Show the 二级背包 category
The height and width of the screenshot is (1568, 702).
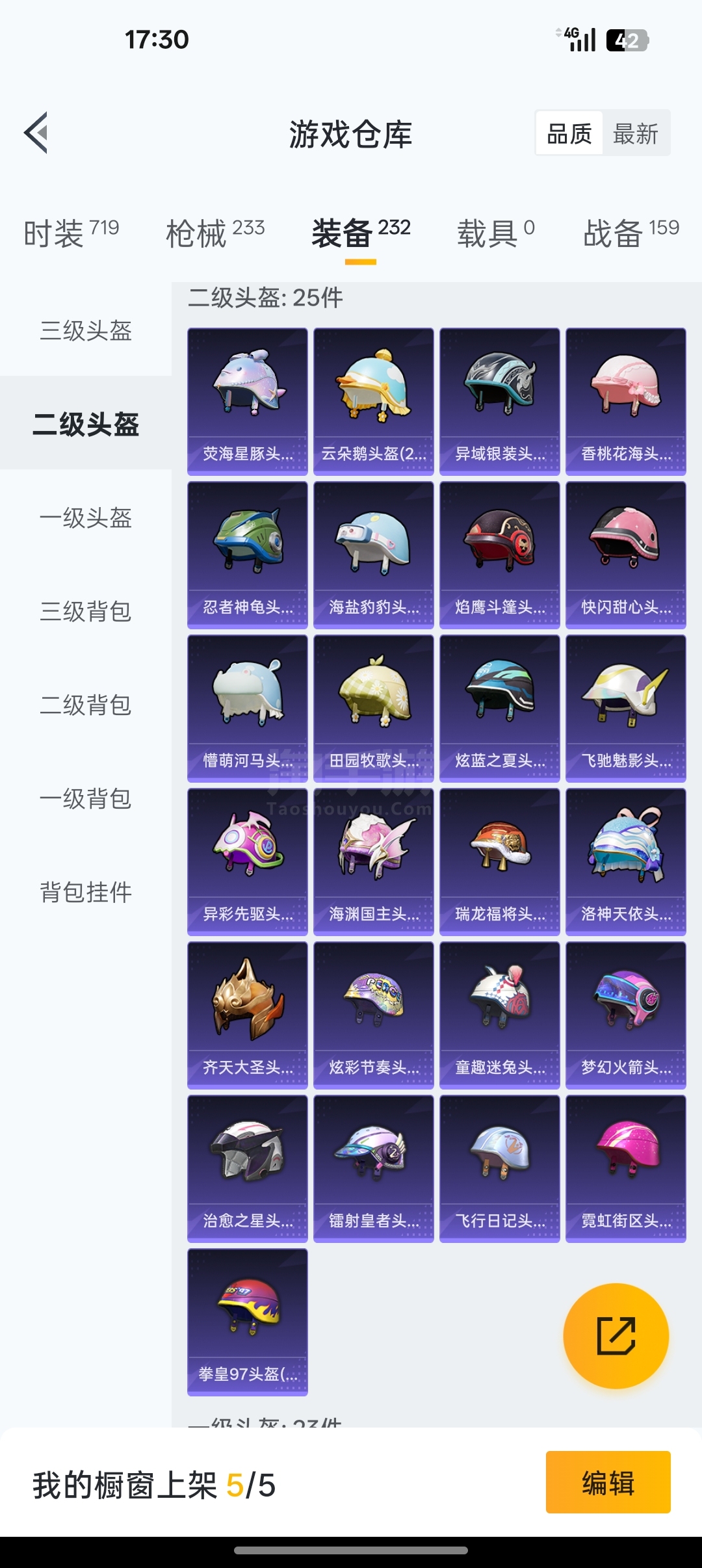pyautogui.click(x=86, y=705)
